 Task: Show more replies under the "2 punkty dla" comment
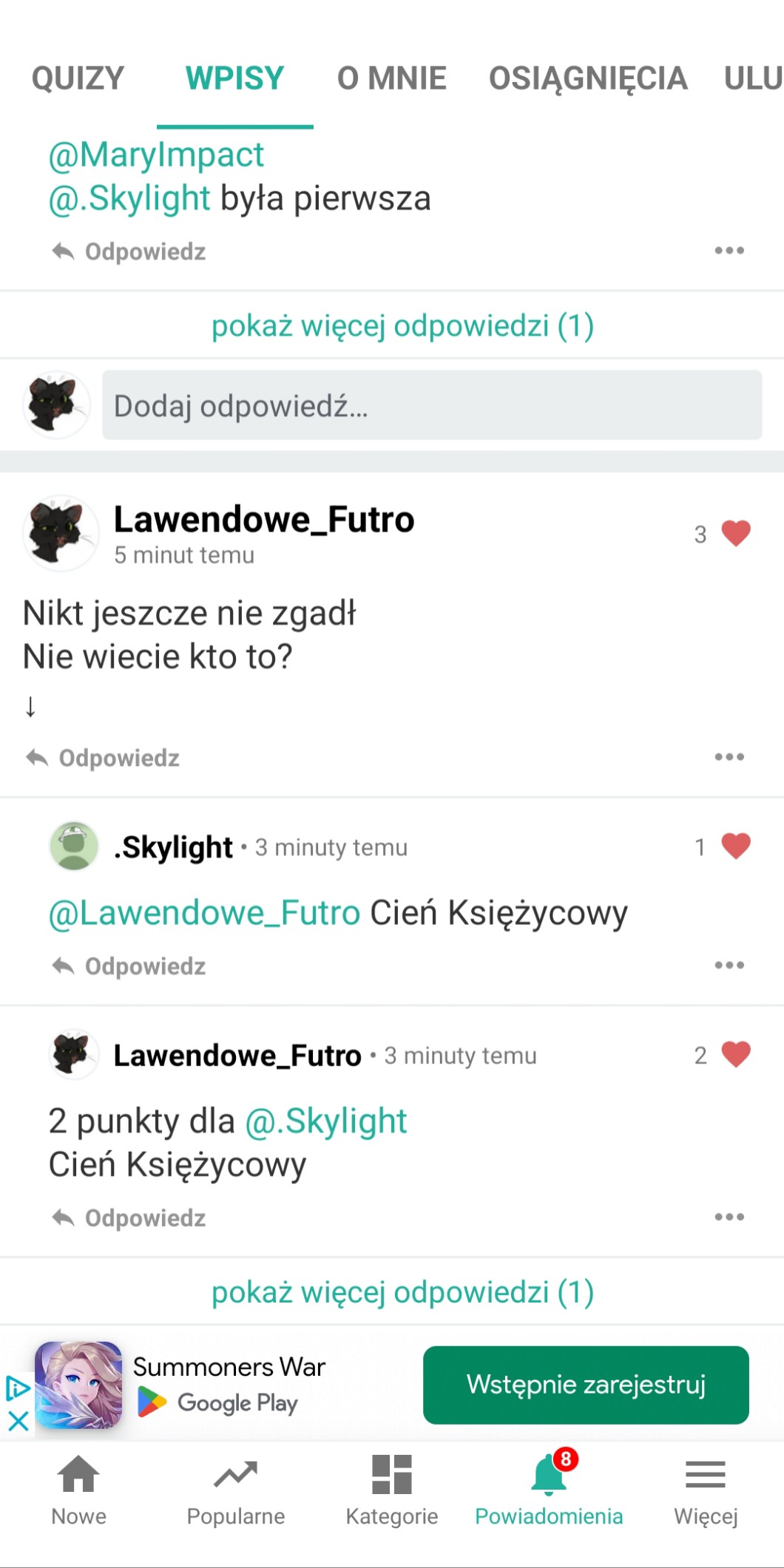point(402,1292)
